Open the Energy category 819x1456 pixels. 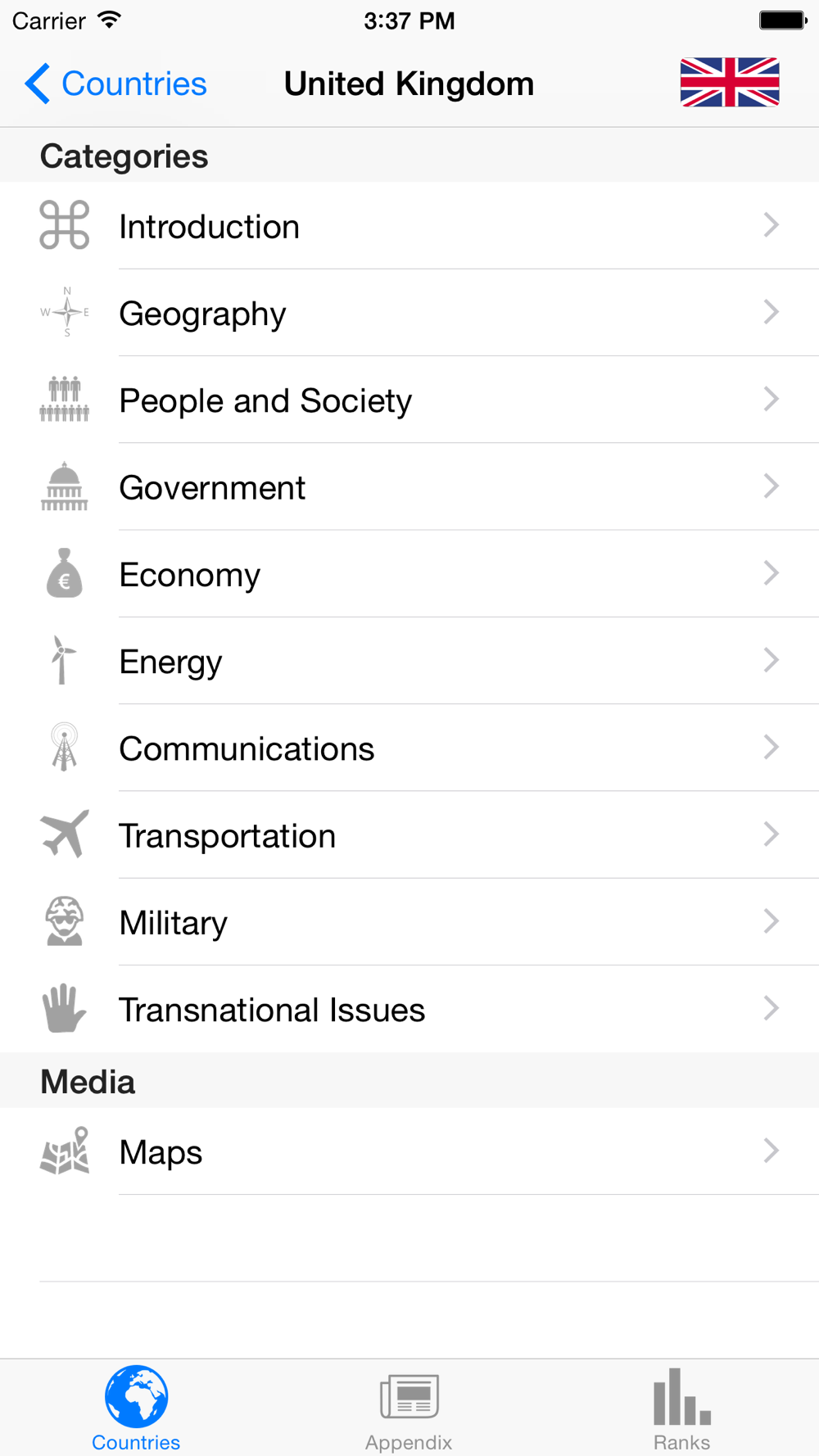pyautogui.click(x=409, y=661)
